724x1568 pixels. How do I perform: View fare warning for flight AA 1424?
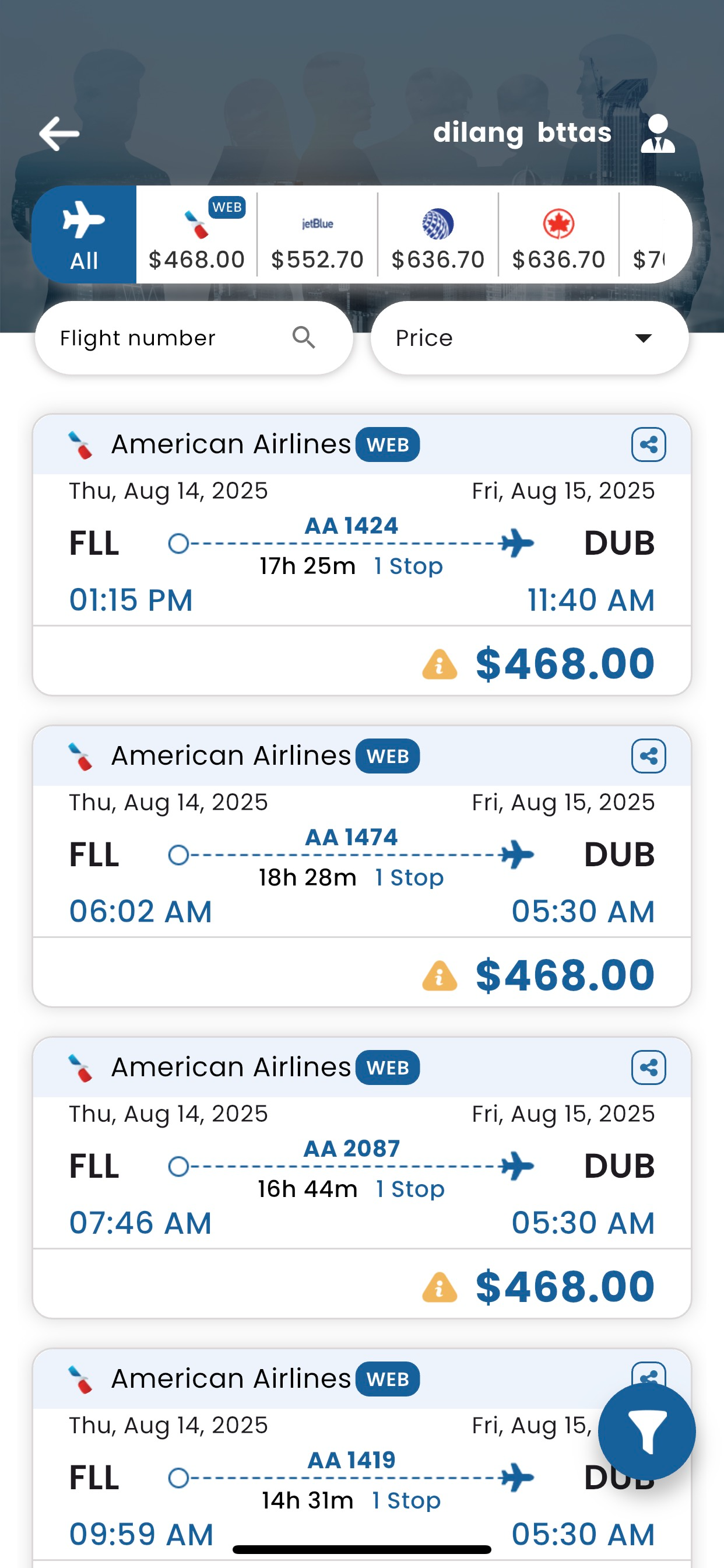pos(440,664)
